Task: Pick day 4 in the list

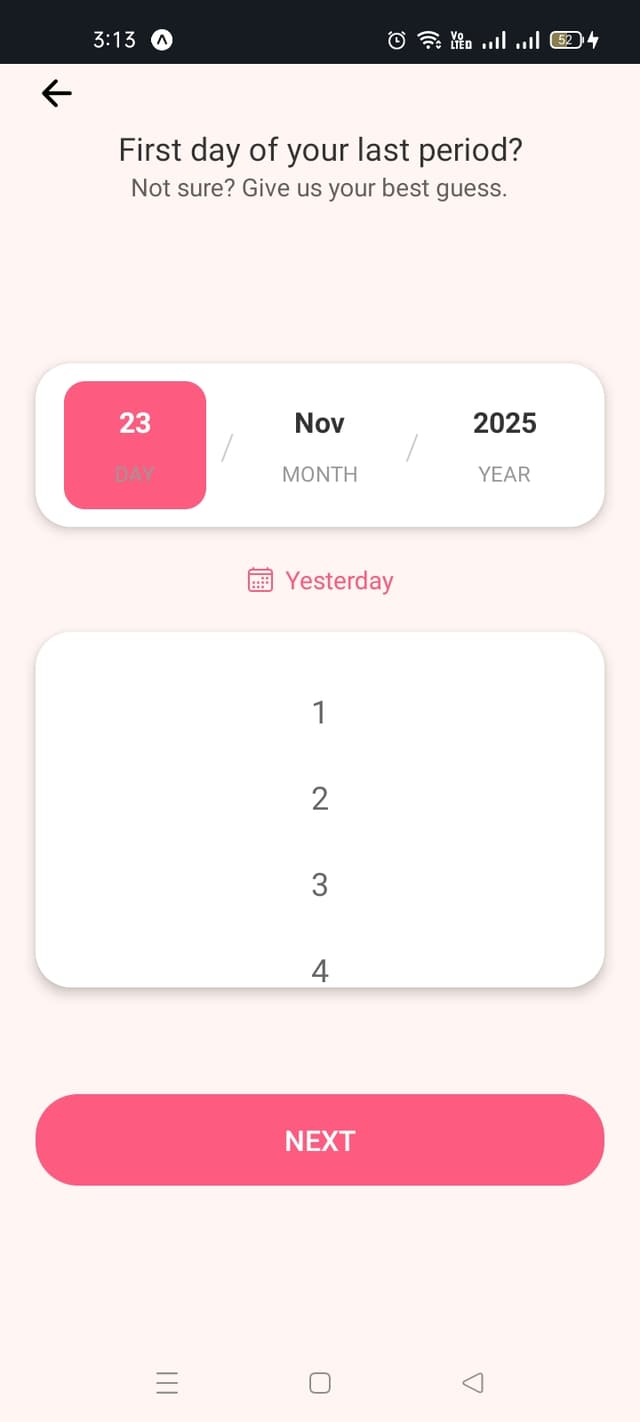Action: (319, 969)
